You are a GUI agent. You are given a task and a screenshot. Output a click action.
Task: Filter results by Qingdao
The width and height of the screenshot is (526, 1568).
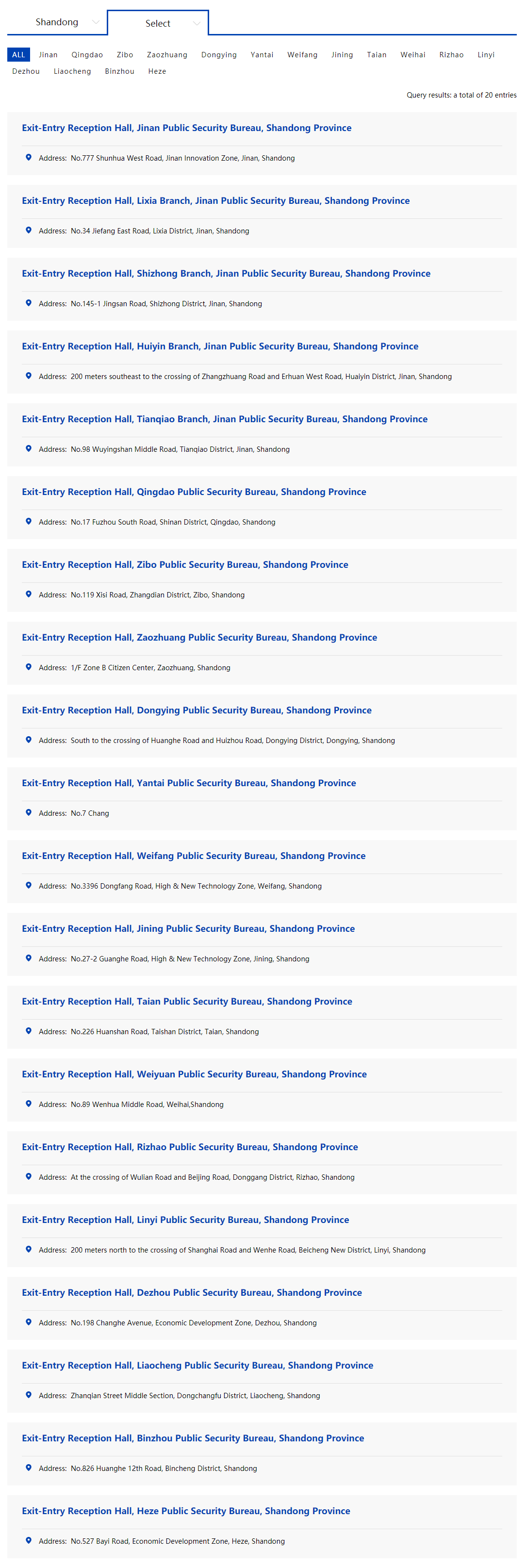[x=87, y=55]
